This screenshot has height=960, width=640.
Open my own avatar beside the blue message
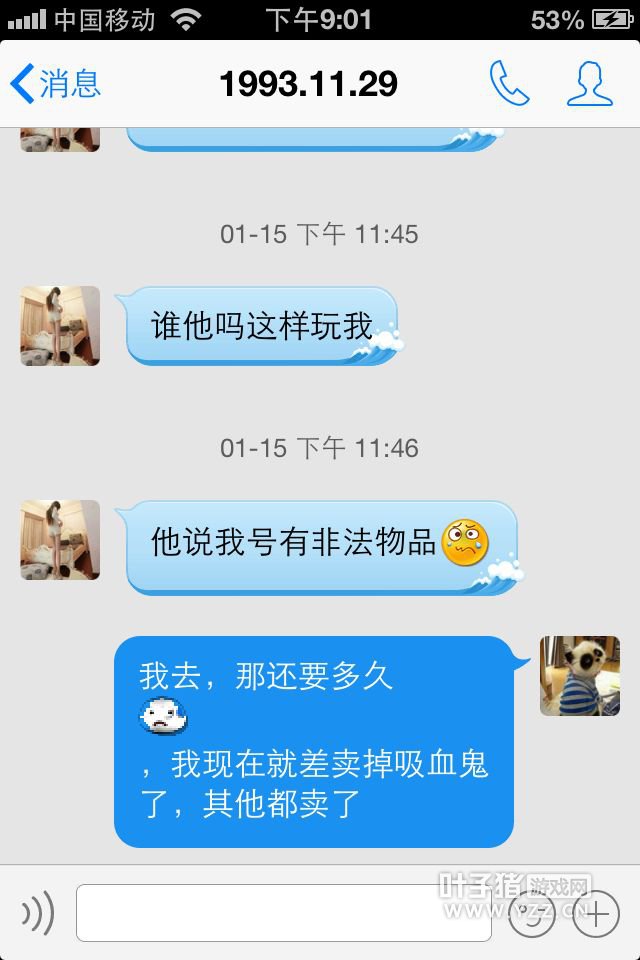pyautogui.click(x=580, y=676)
